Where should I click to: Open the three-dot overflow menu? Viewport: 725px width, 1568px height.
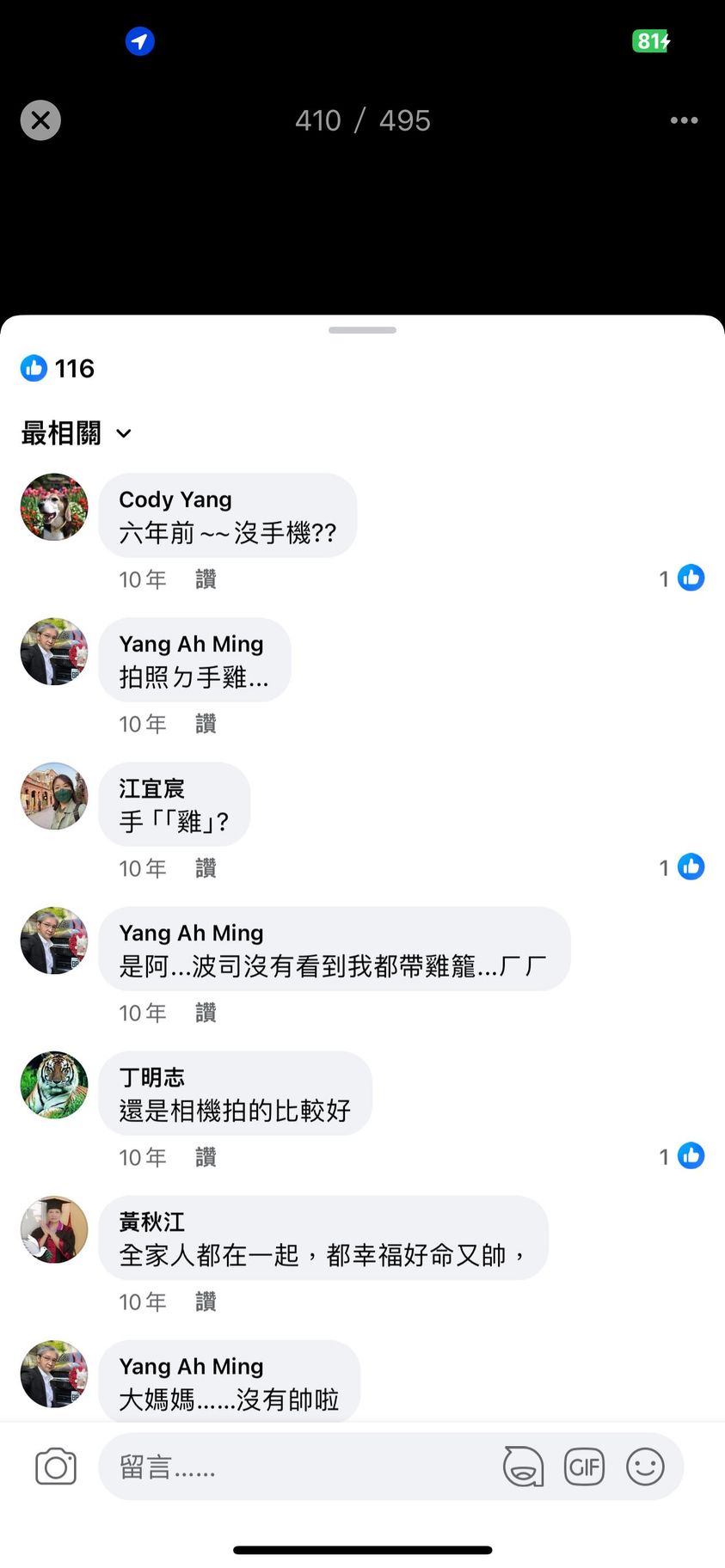684,120
